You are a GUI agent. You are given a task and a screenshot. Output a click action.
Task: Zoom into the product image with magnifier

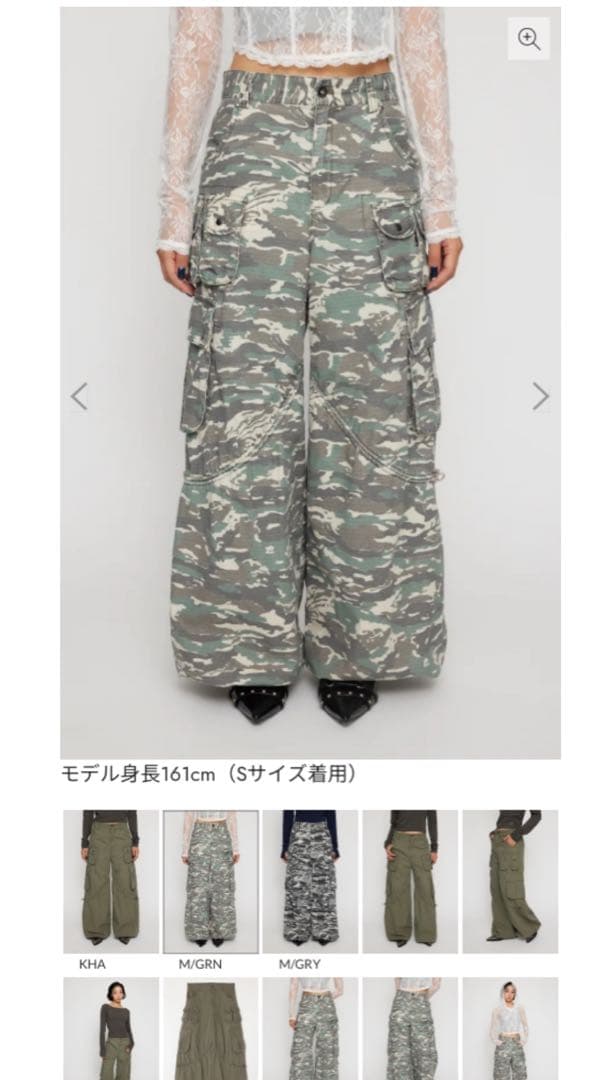[528, 39]
